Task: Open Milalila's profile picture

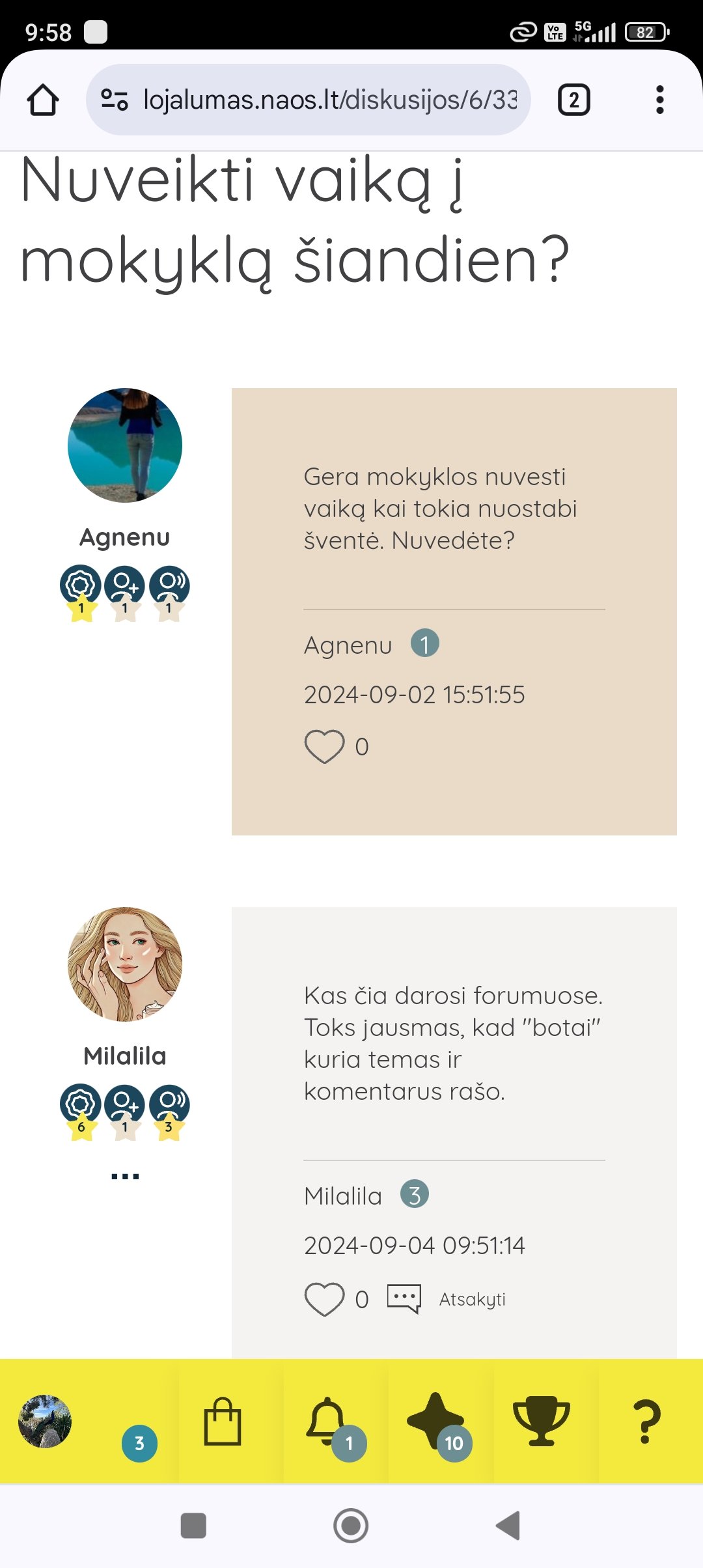Action: point(125,964)
